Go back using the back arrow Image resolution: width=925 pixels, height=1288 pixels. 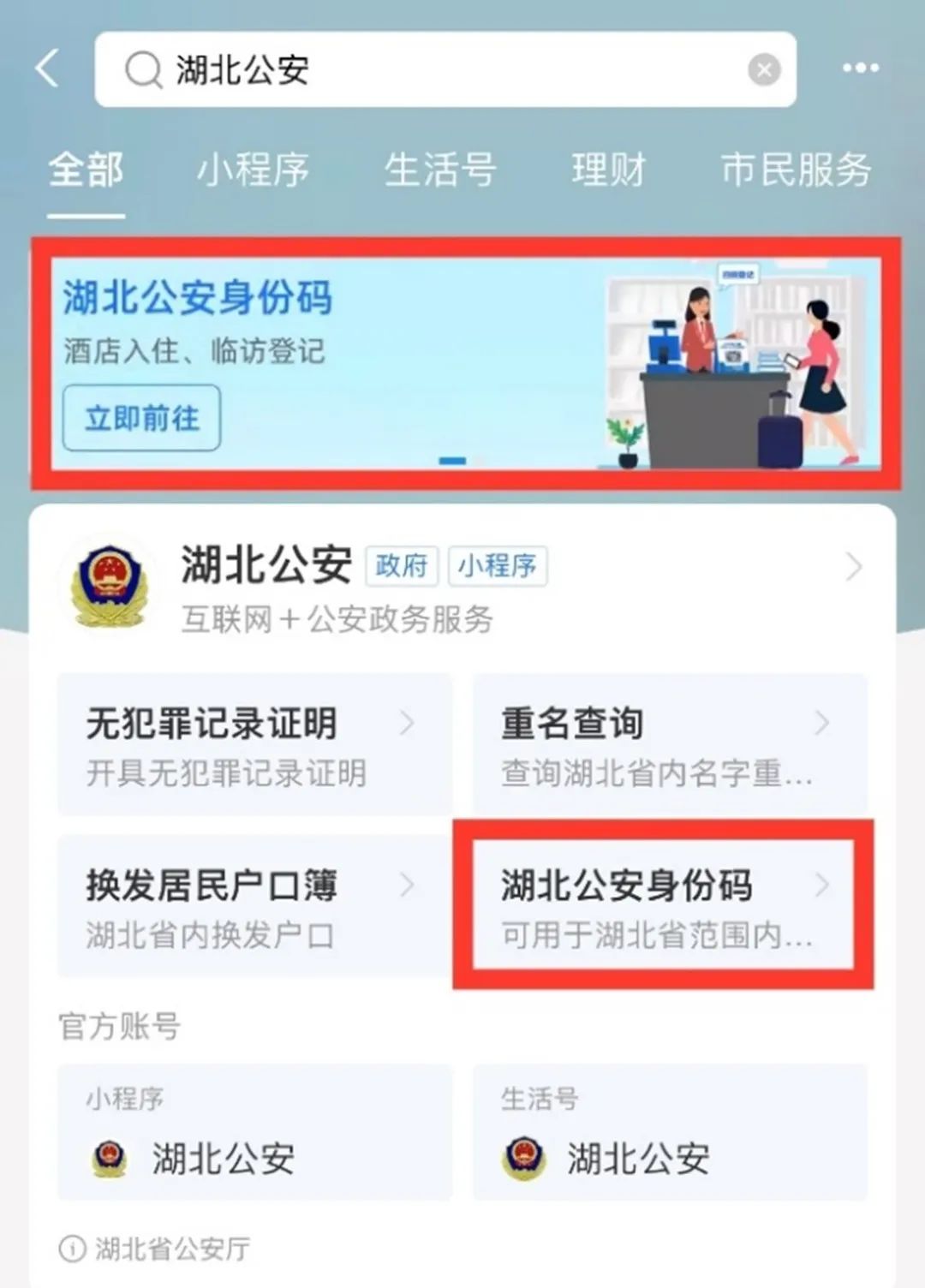click(48, 69)
